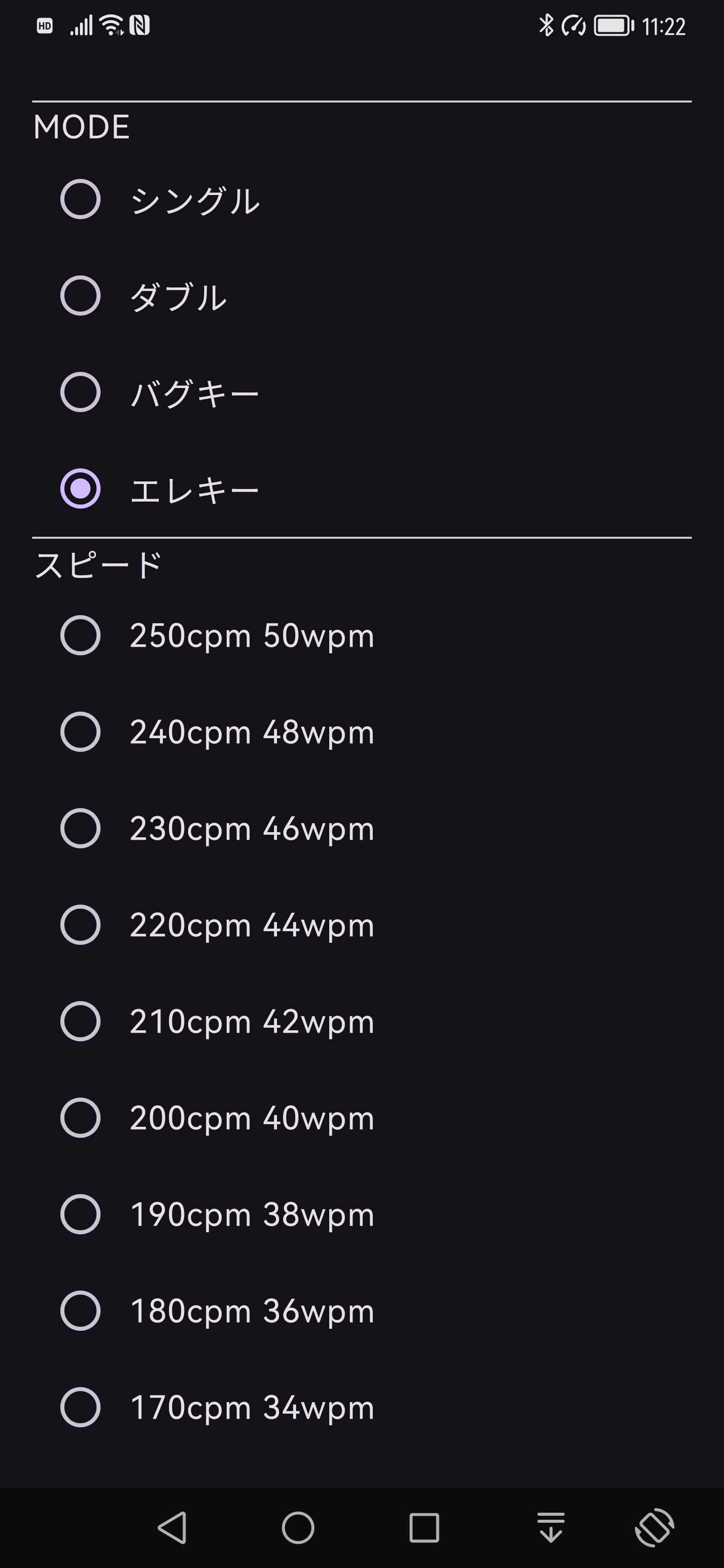724x1568 pixels.
Task: Open recent apps from the navigation bar
Action: tap(424, 1527)
